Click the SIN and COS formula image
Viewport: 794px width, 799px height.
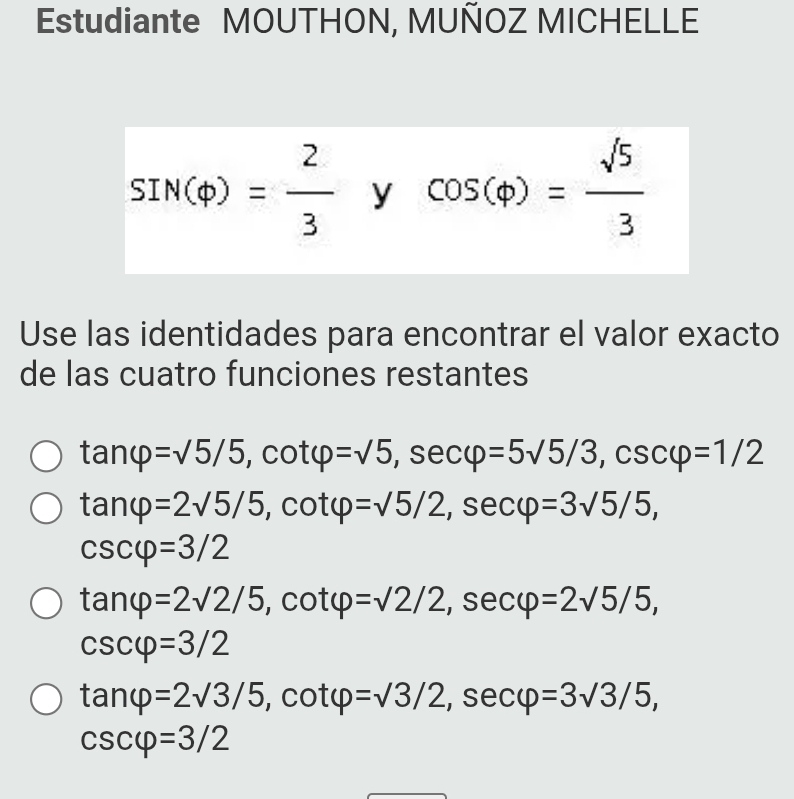pos(407,200)
